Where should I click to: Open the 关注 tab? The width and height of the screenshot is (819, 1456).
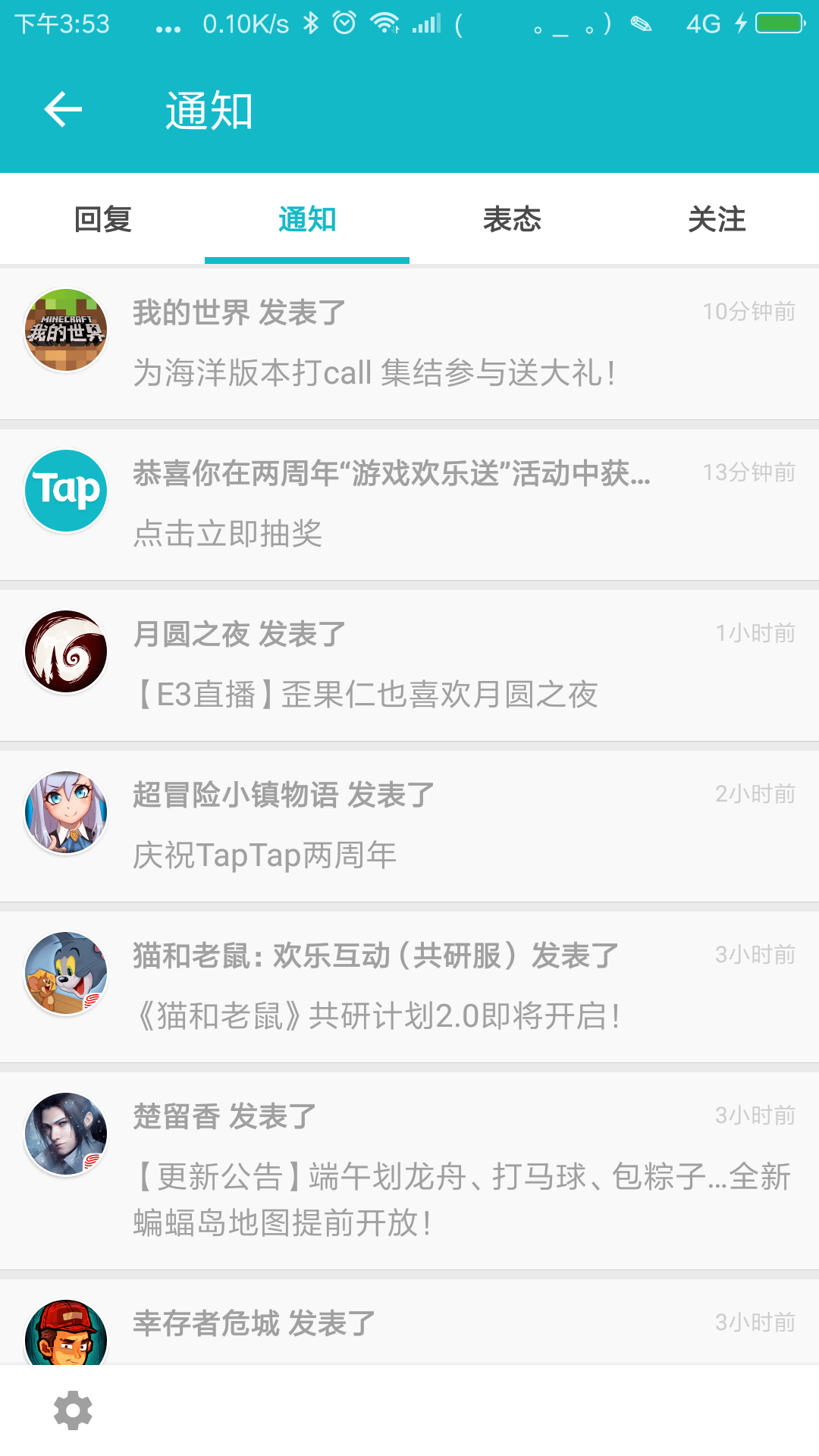[716, 219]
